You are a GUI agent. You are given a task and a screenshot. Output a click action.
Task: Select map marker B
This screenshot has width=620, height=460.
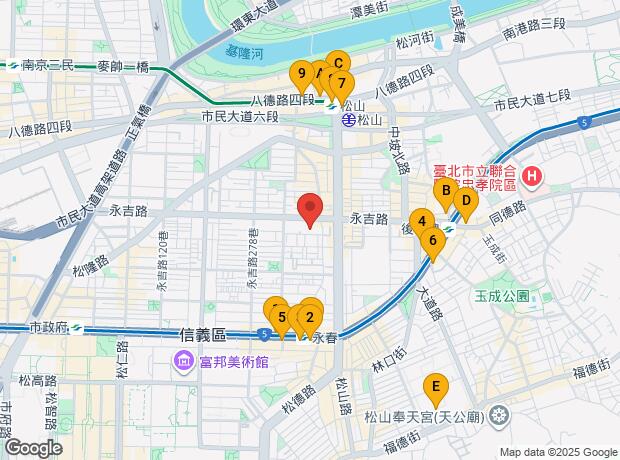443,191
